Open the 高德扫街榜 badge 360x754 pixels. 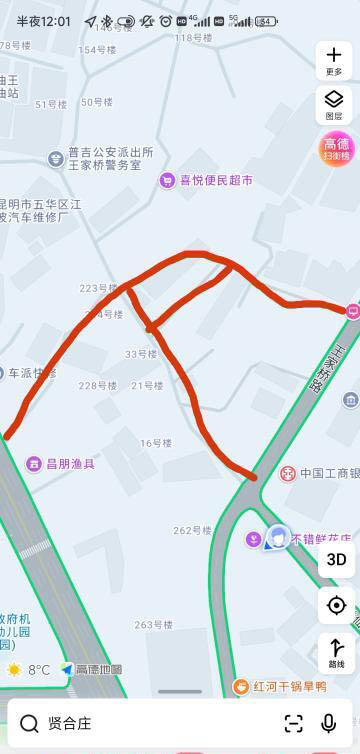[337, 149]
